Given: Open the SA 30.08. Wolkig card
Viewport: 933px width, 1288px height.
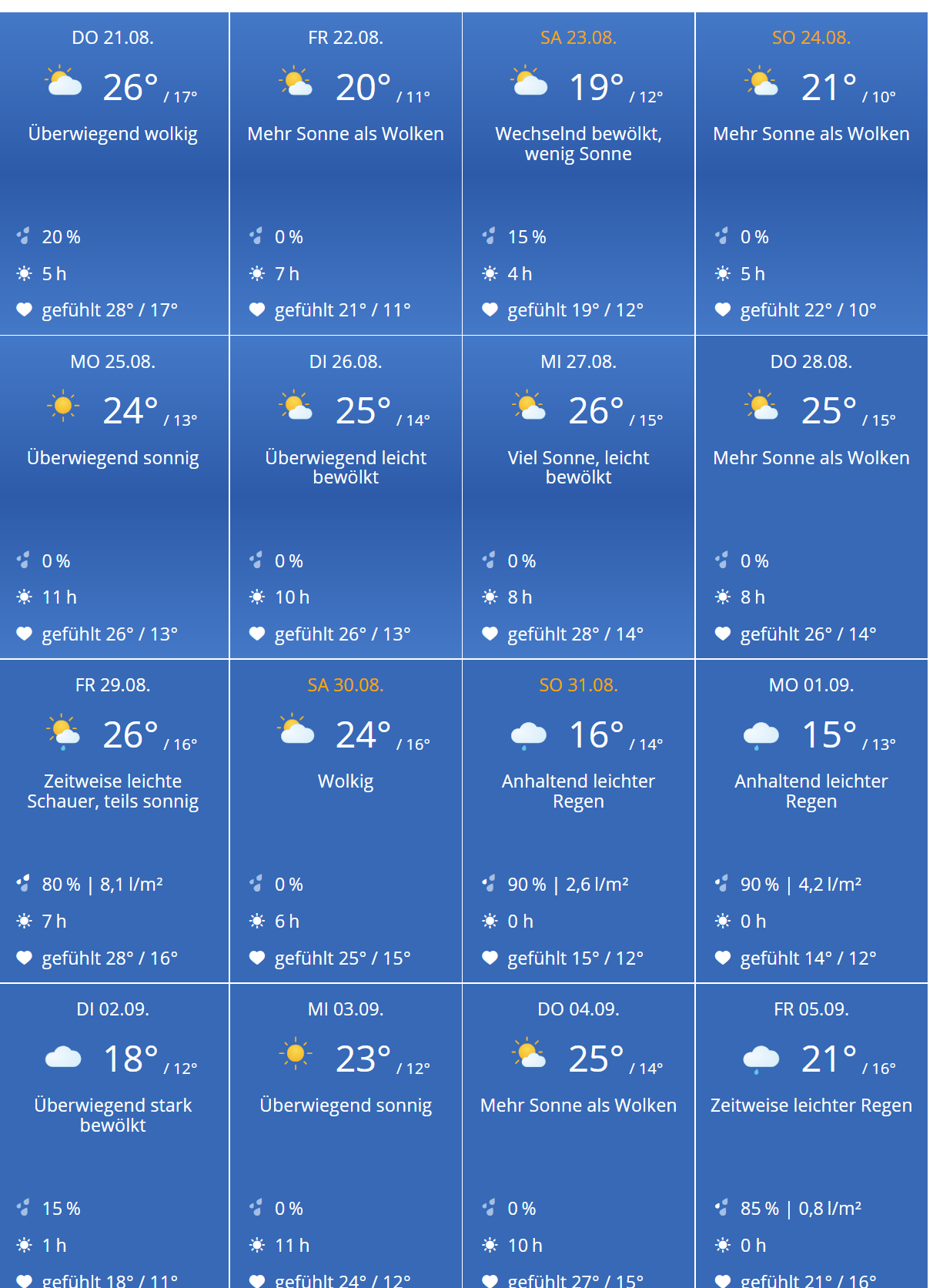Looking at the screenshot, I should [x=346, y=821].
